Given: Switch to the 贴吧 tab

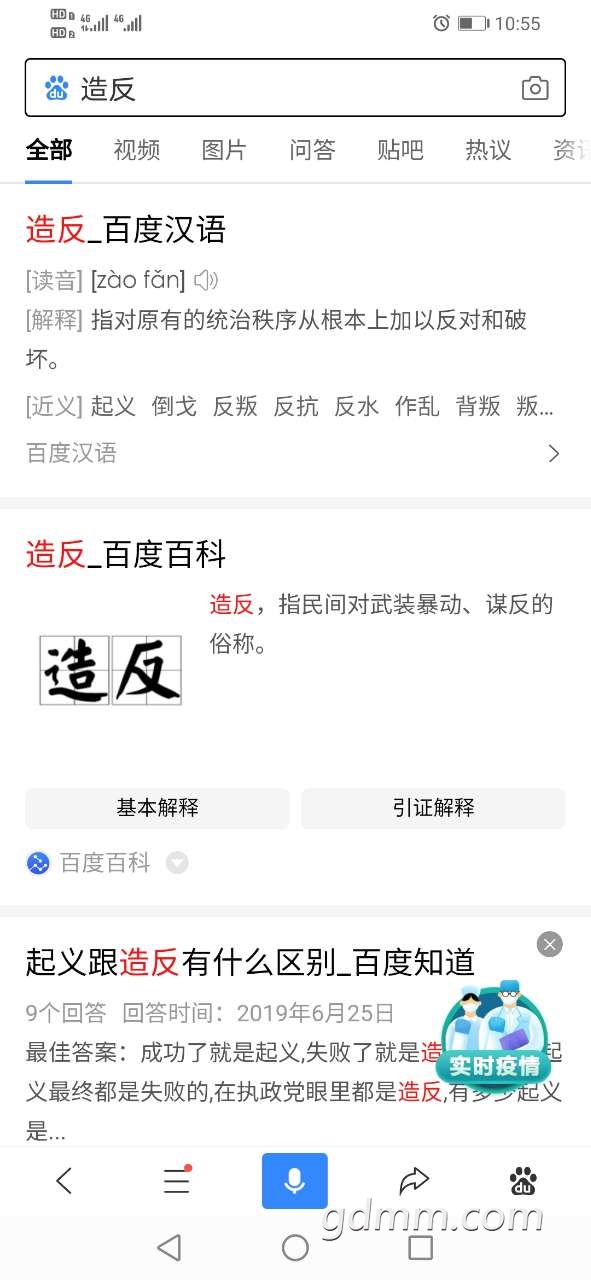Looking at the screenshot, I should 400,150.
